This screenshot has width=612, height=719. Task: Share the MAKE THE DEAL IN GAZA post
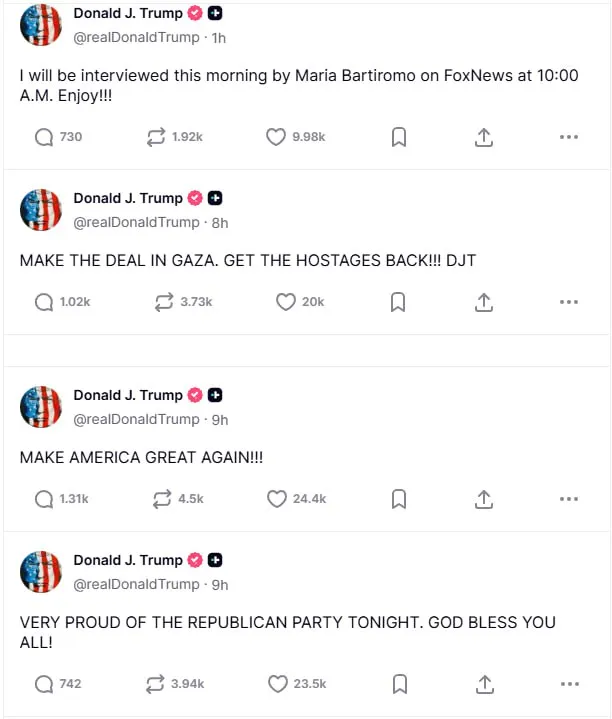[x=483, y=301]
